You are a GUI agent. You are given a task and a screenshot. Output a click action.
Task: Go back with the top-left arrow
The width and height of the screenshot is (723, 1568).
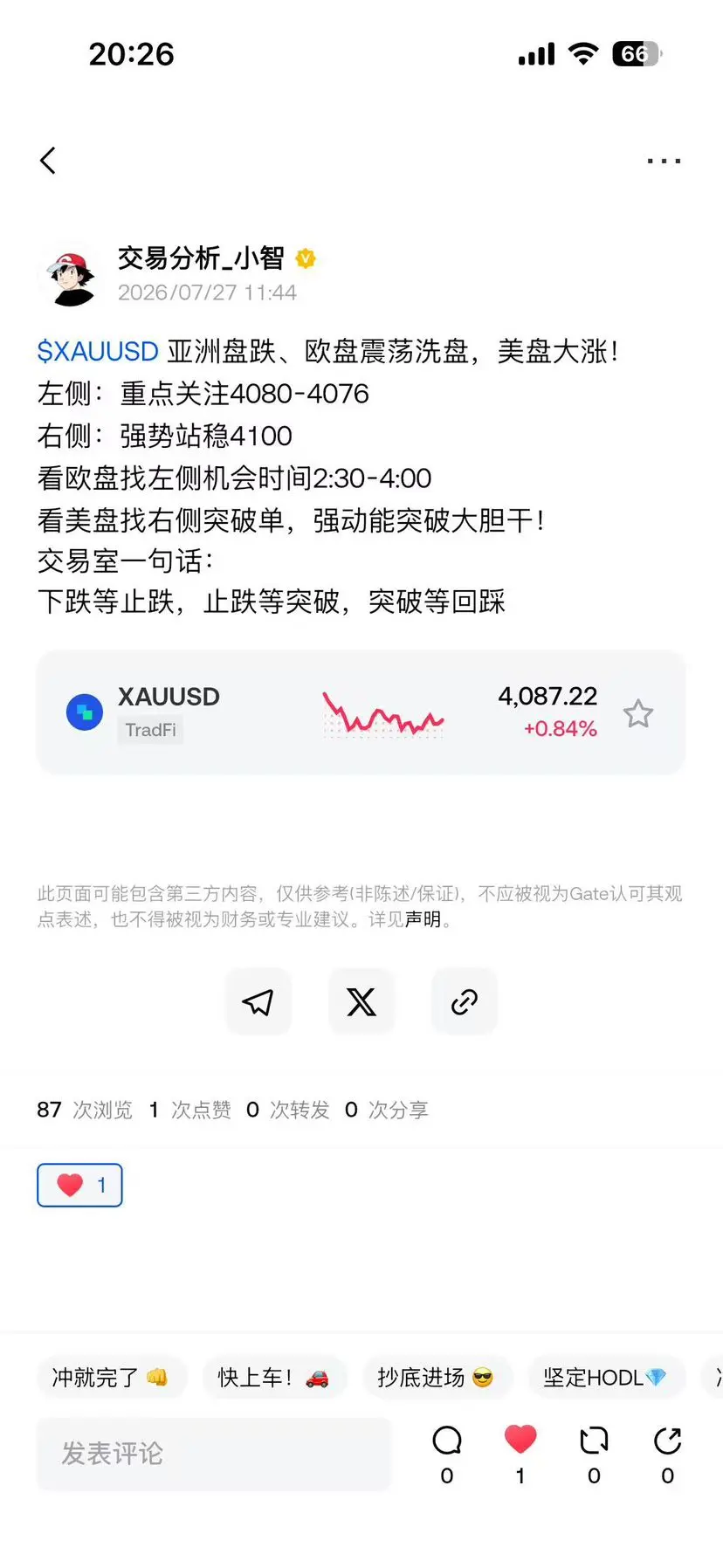point(48,161)
